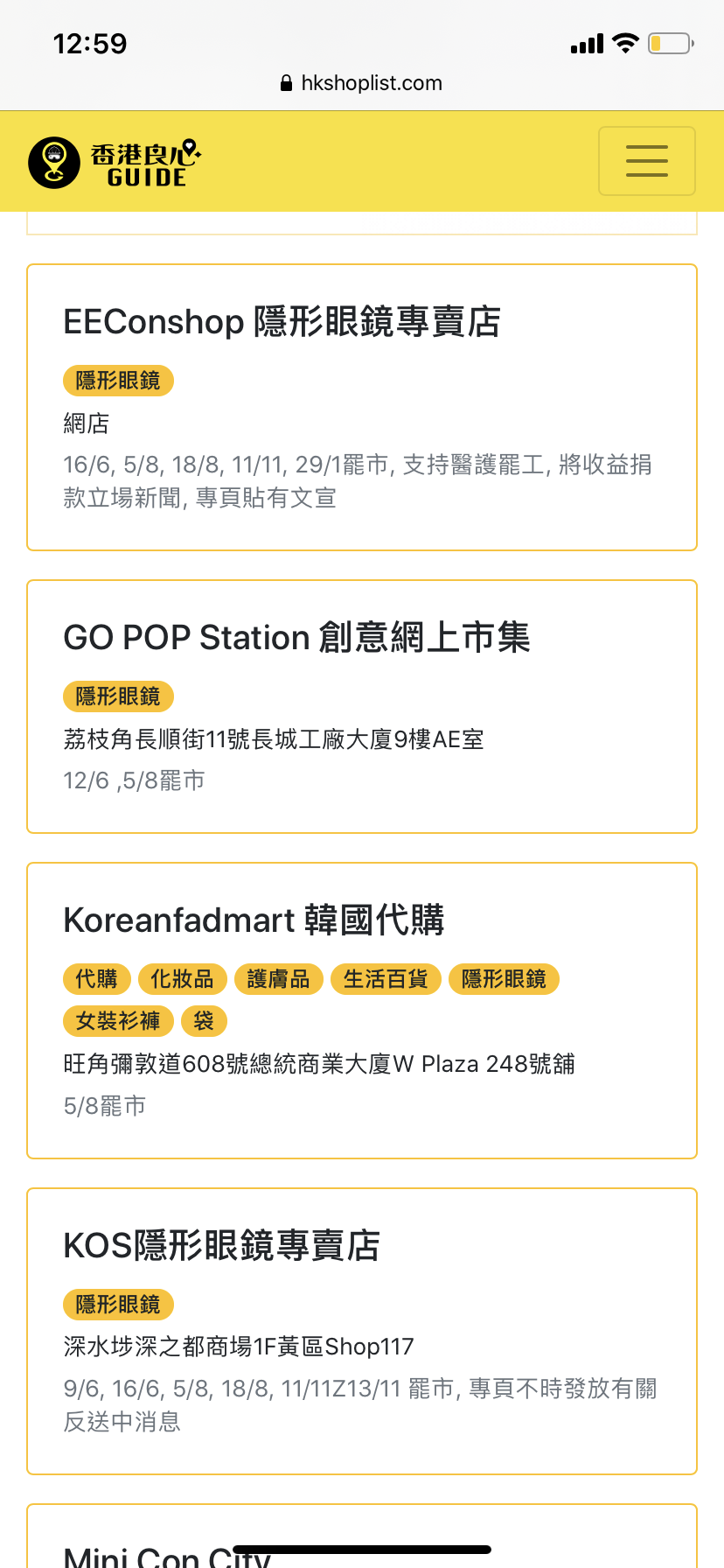Tap the 香港良心 GUIDE home logo
The width and height of the screenshot is (724, 1568).
pos(115,163)
